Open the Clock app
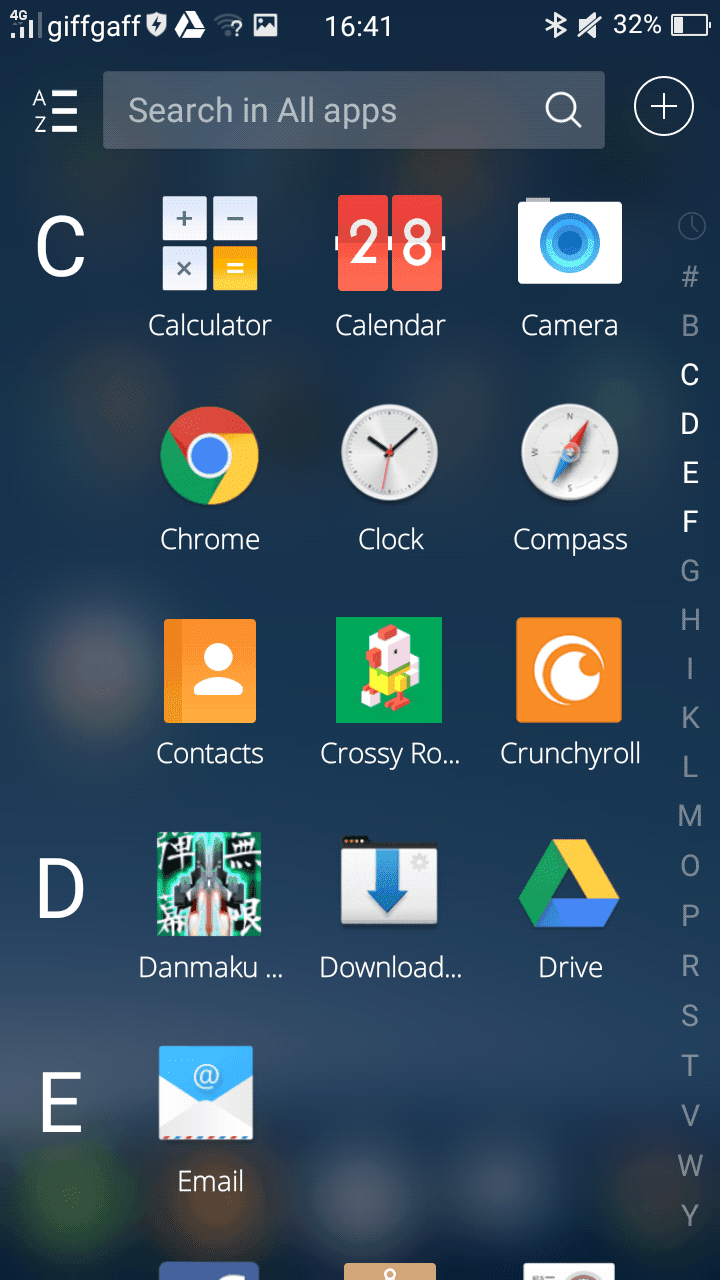 (x=390, y=456)
